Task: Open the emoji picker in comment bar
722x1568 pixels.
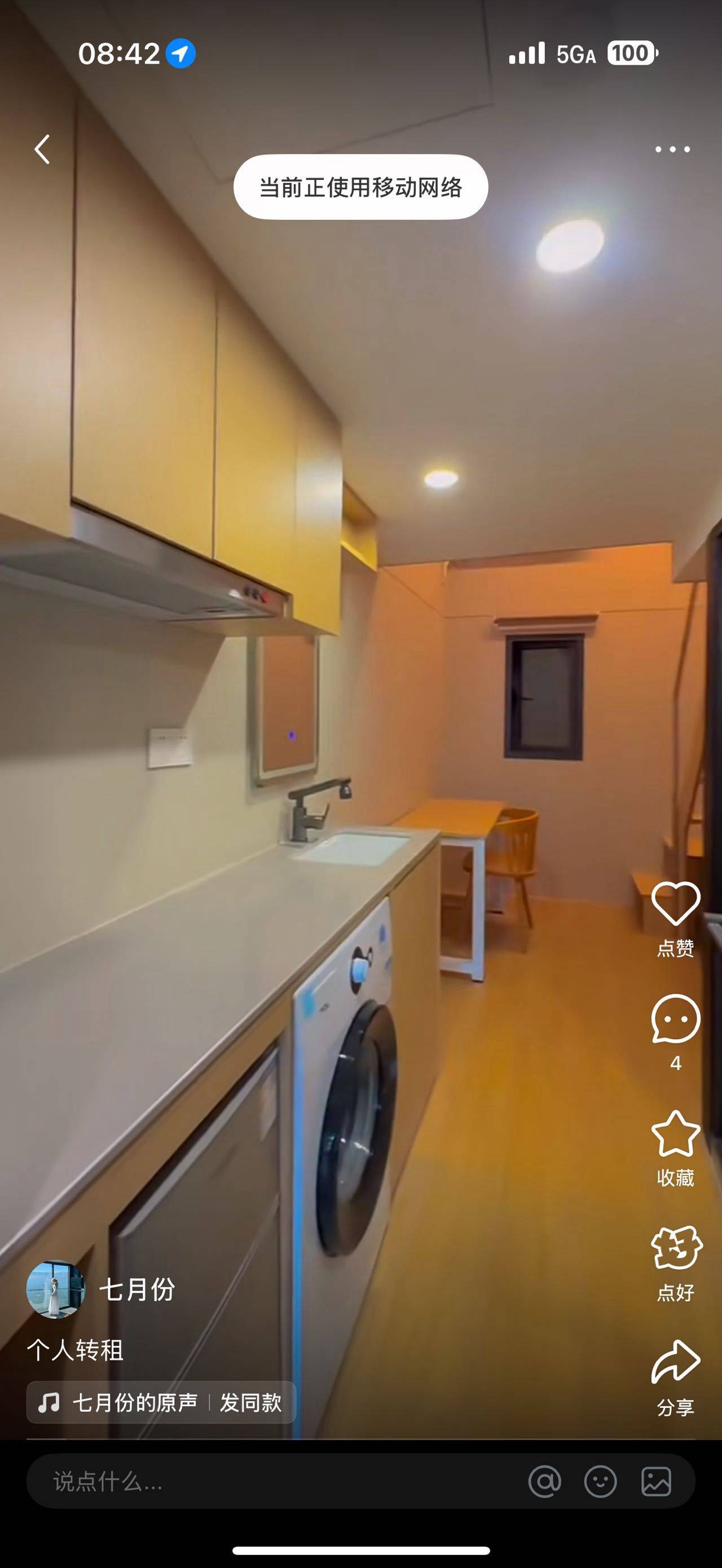Action: (600, 1481)
